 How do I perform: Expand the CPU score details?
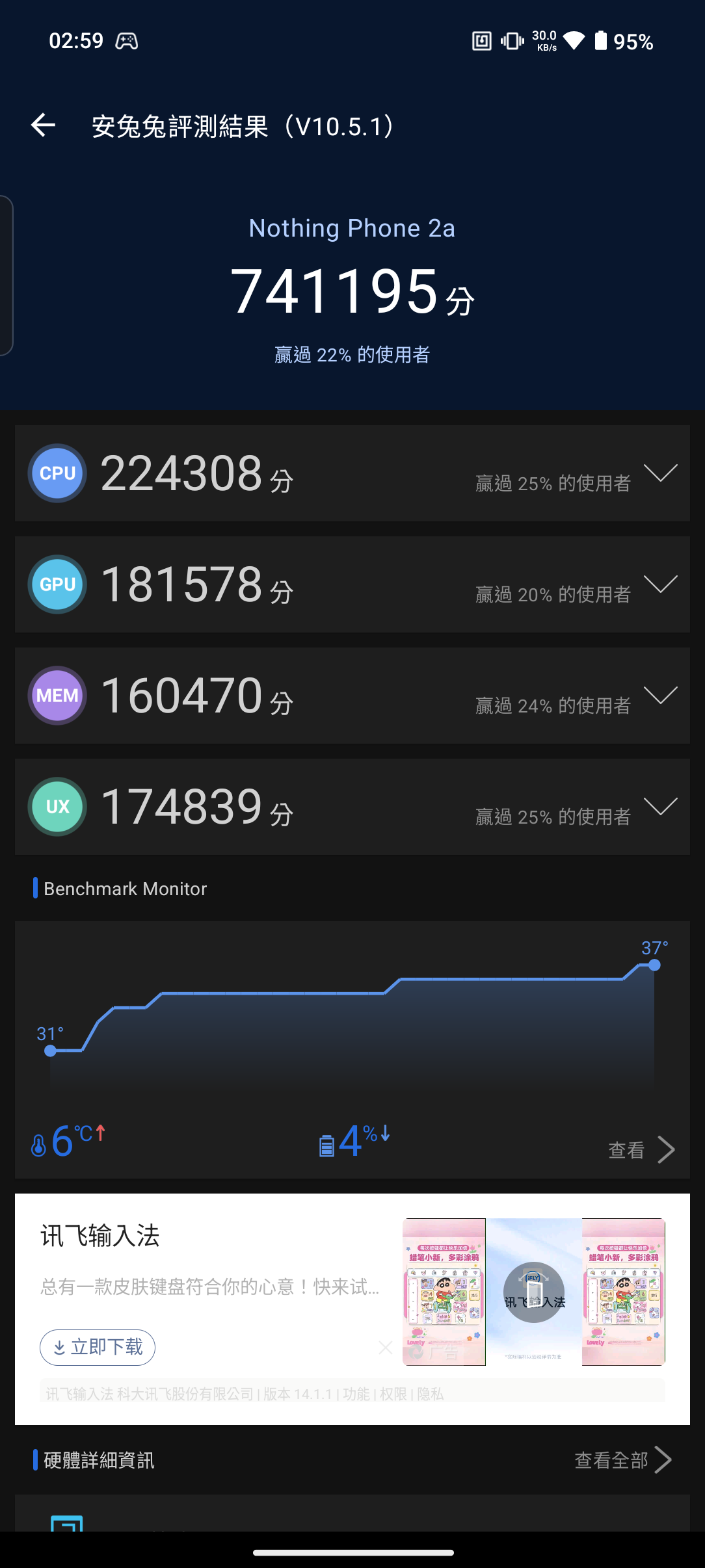point(660,473)
